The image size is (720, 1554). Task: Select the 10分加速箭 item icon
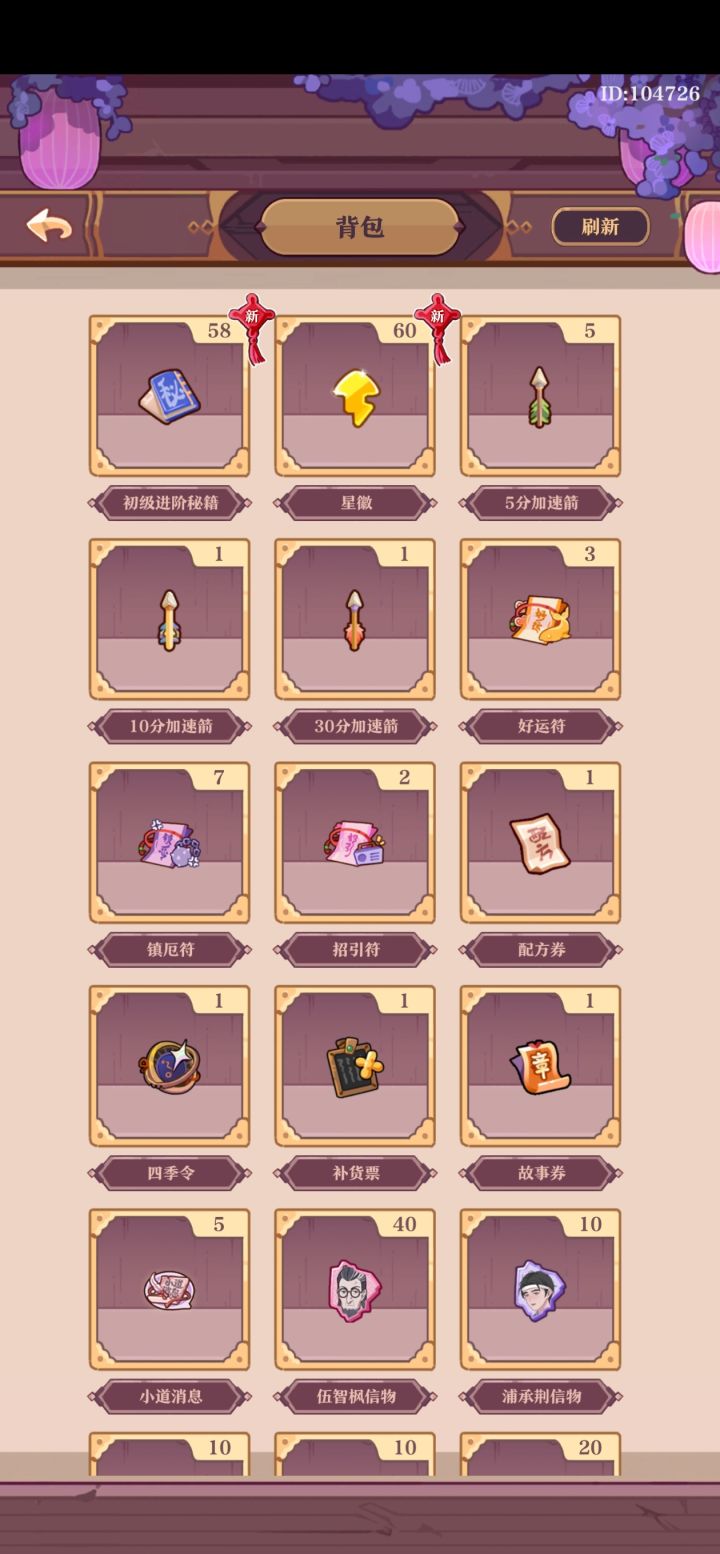169,620
